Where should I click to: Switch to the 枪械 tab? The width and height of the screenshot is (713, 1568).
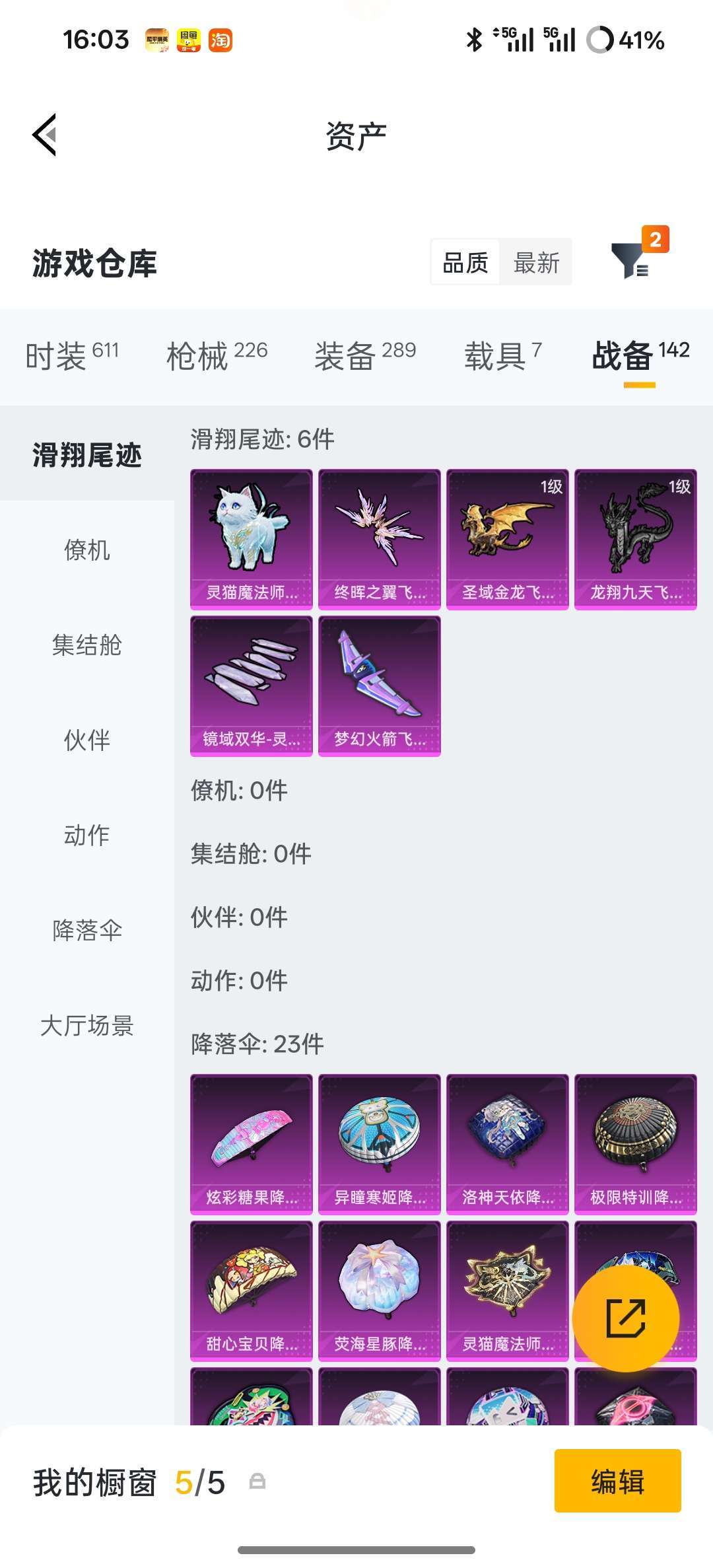point(217,355)
